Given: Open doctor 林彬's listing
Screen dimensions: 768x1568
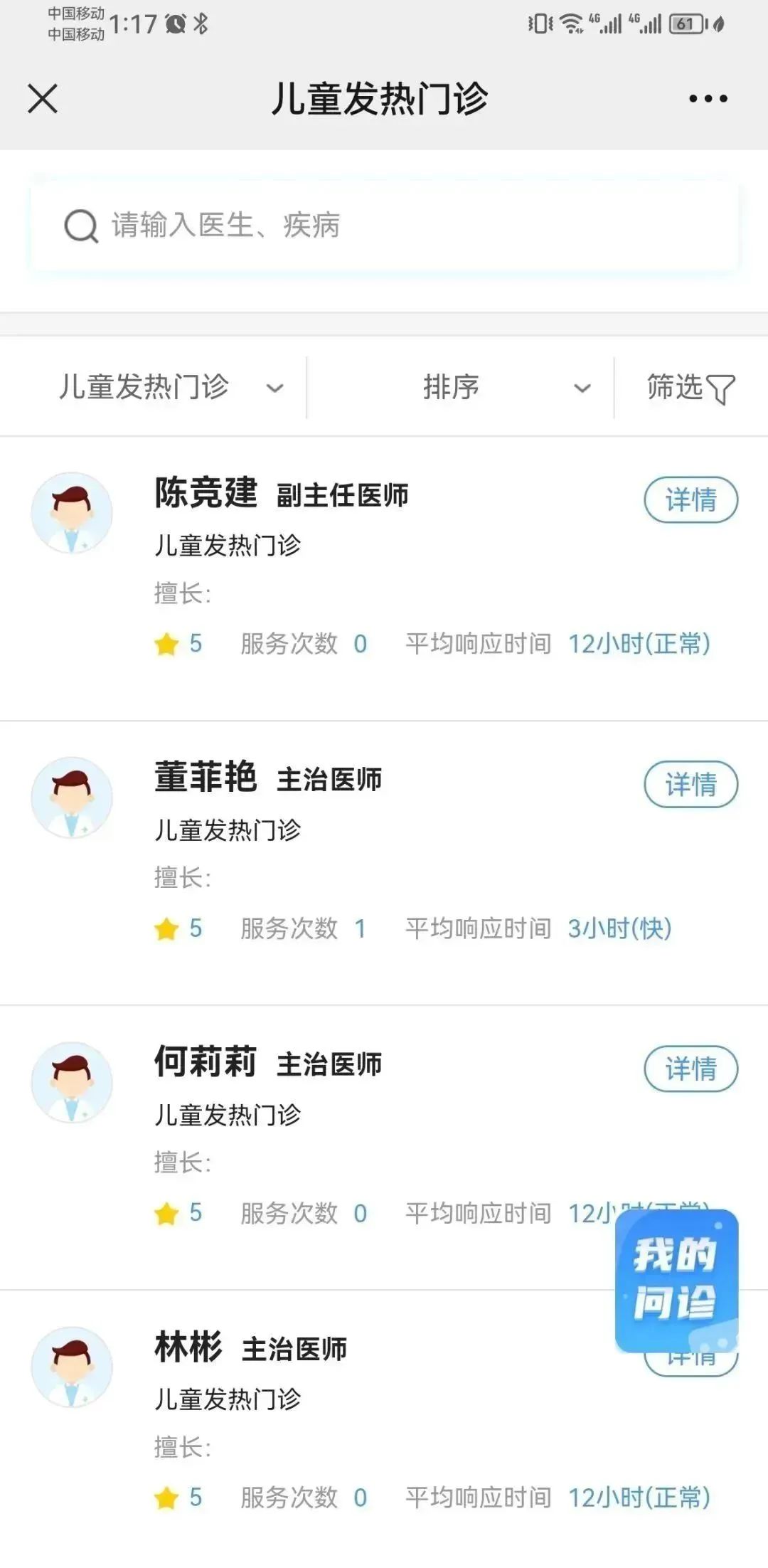Looking at the screenshot, I should pos(384,1429).
